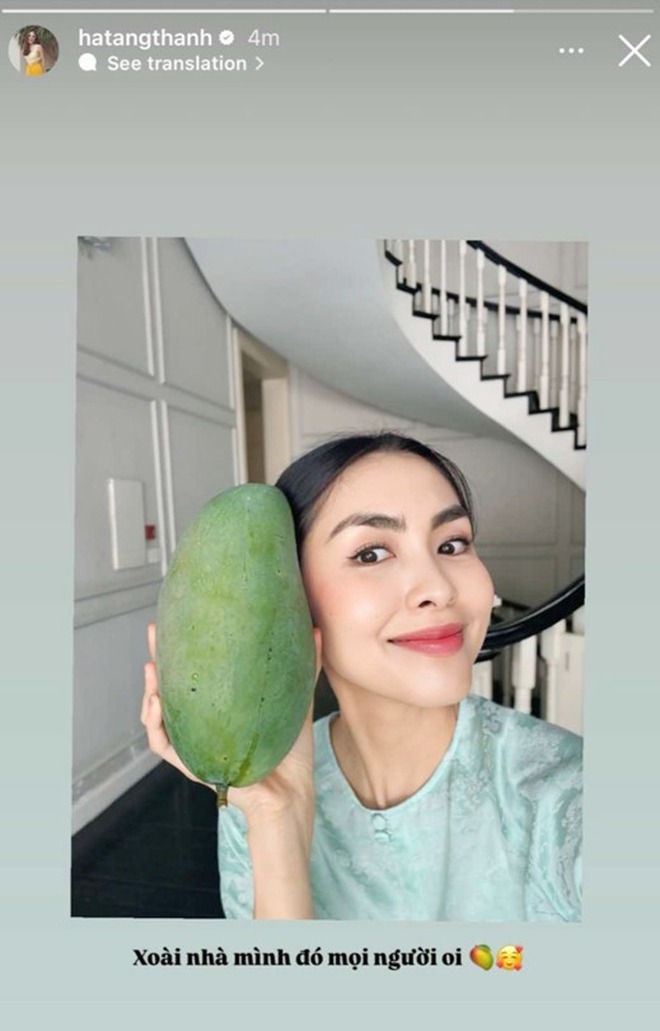Image resolution: width=660 pixels, height=1031 pixels.
Task: Open the three-dot options menu
Action: 571,50
